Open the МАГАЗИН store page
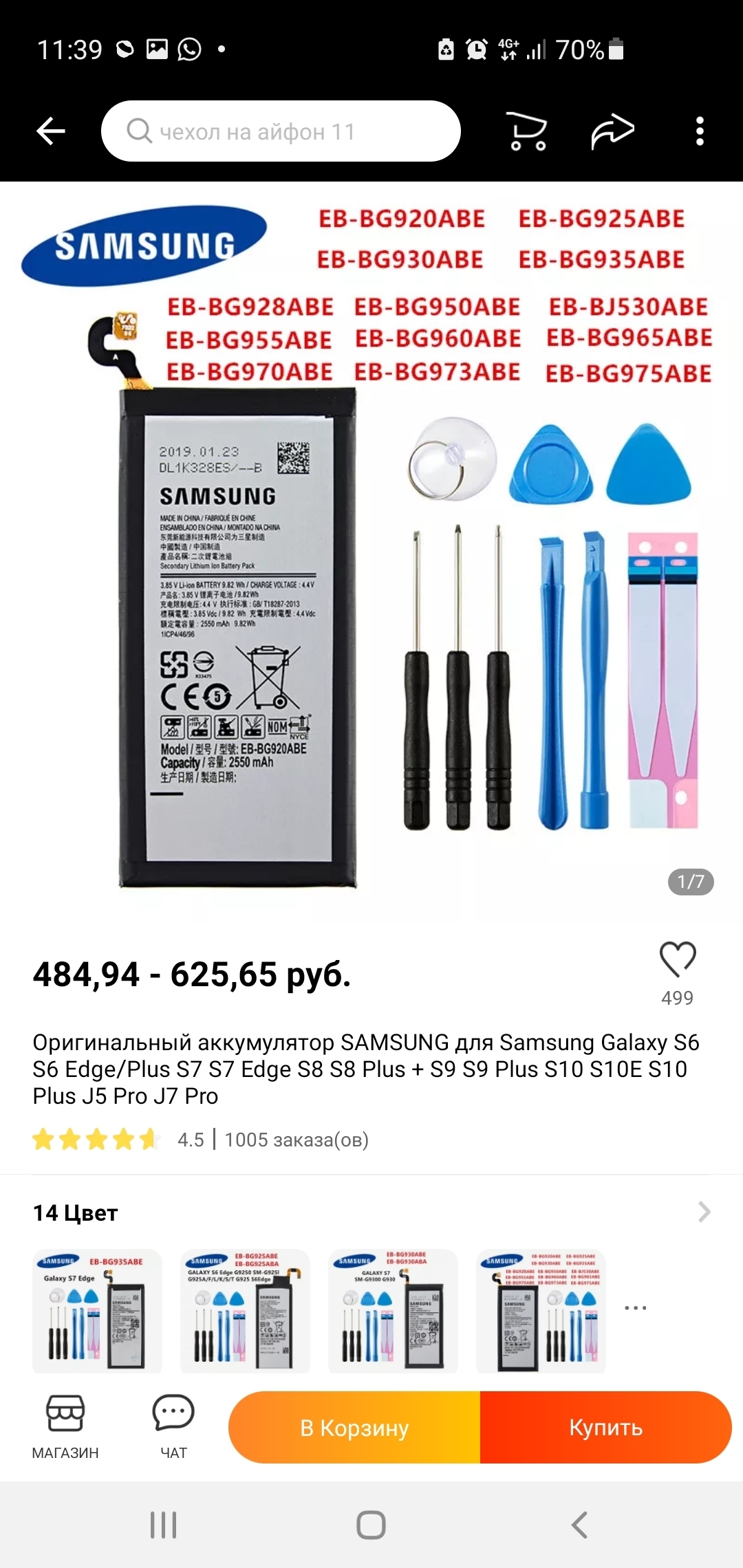Screen dimensions: 743x1568 point(65,1426)
